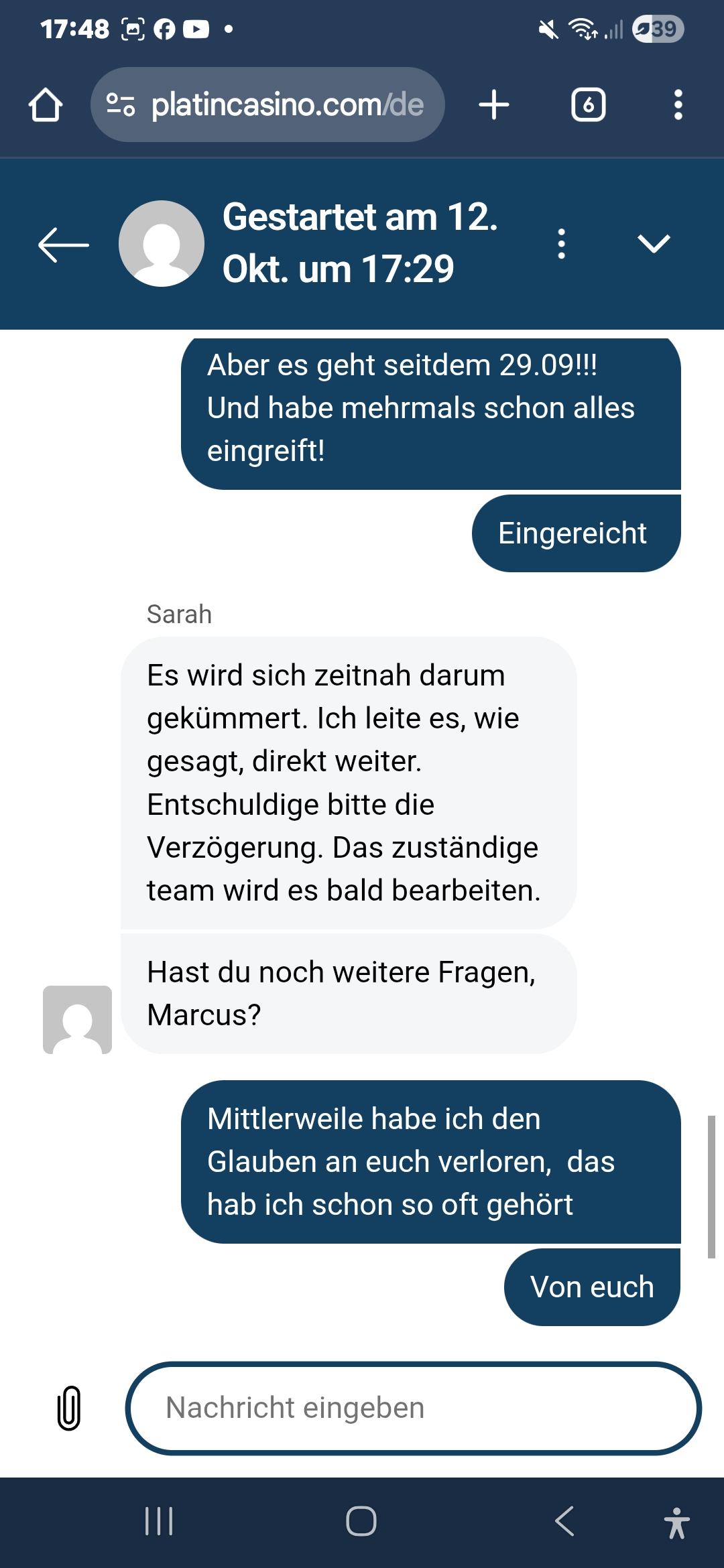Open recent apps from the navigation bar
The image size is (724, 1568).
click(159, 1520)
